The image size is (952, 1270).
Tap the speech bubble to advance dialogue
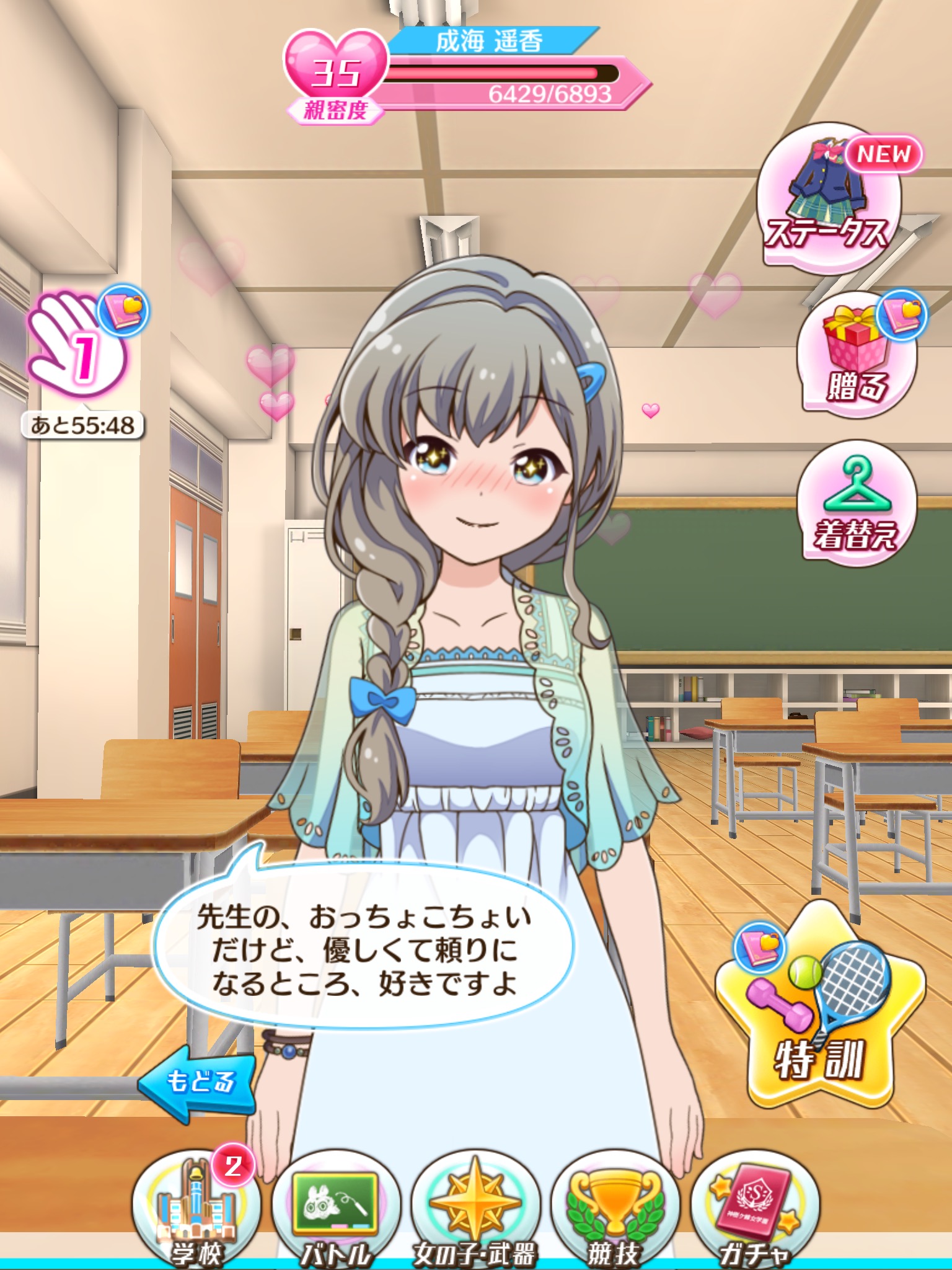point(363,949)
